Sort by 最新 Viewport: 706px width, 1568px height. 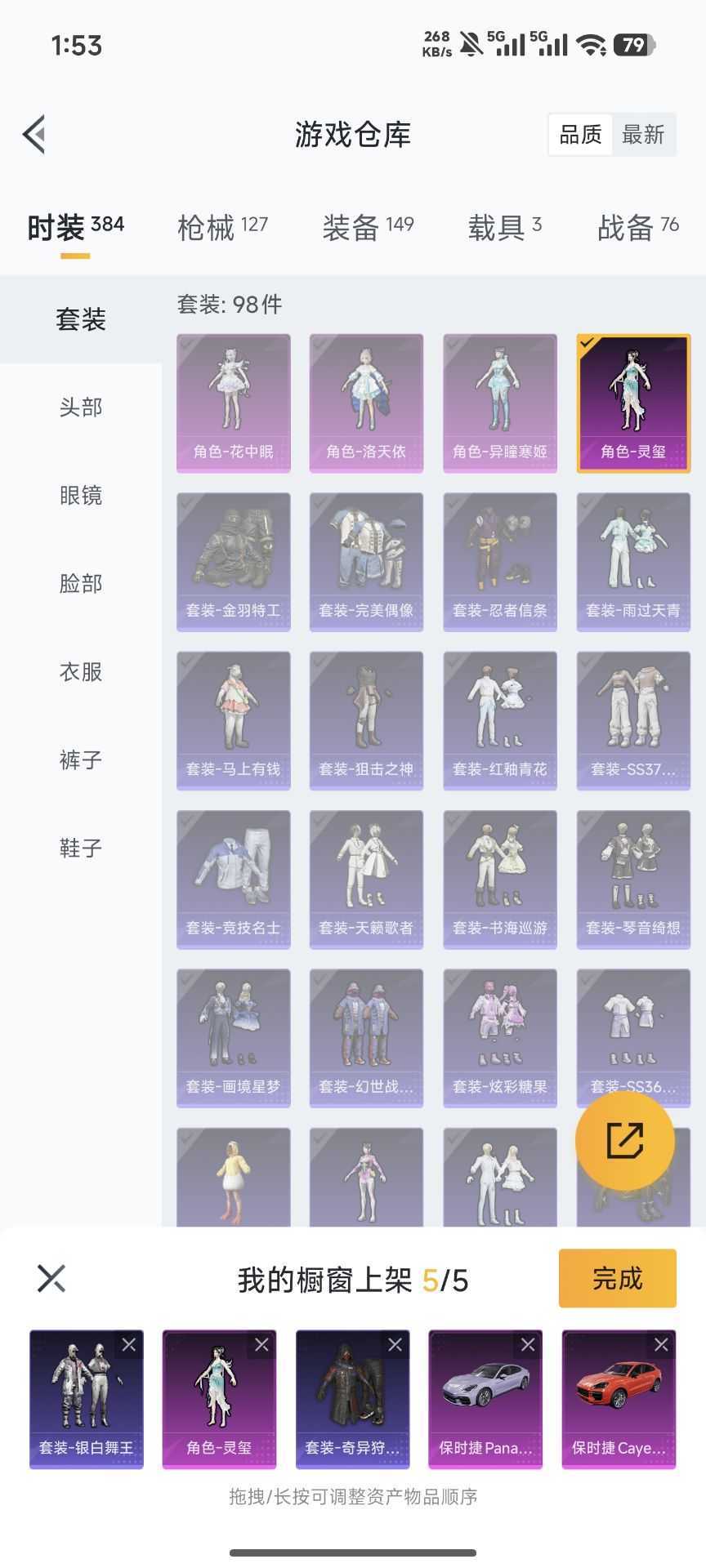[x=643, y=135]
